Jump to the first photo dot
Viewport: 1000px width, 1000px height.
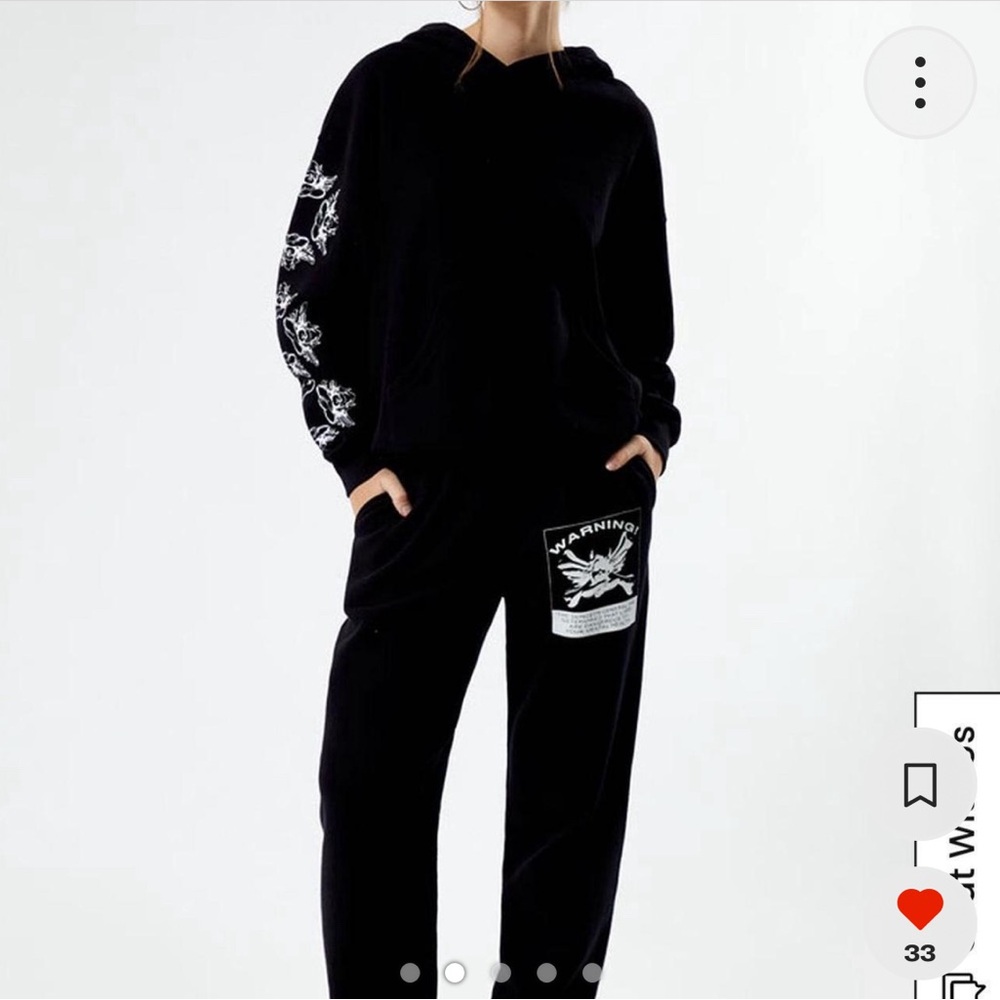[410, 972]
